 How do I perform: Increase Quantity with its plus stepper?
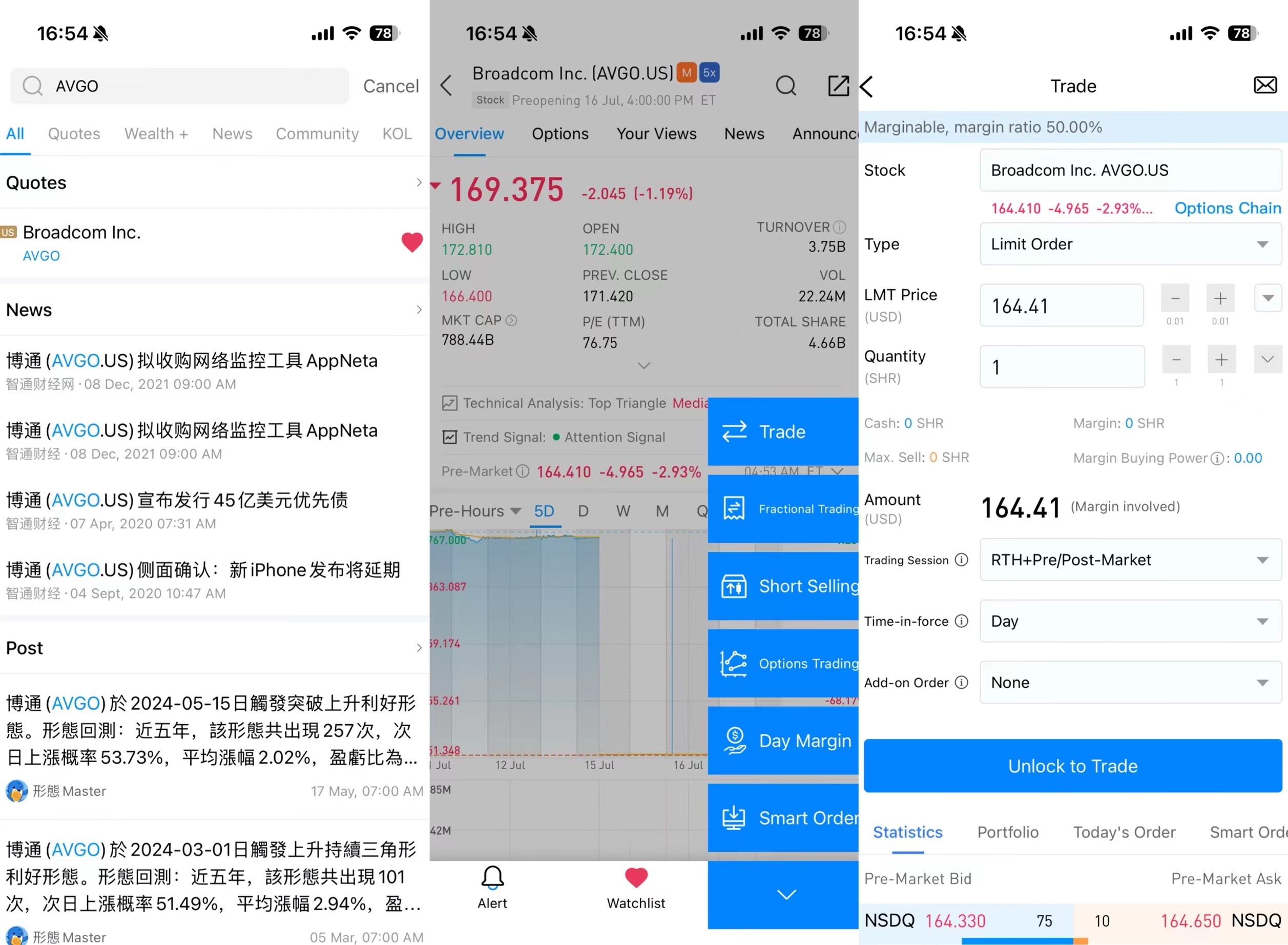click(1221, 360)
